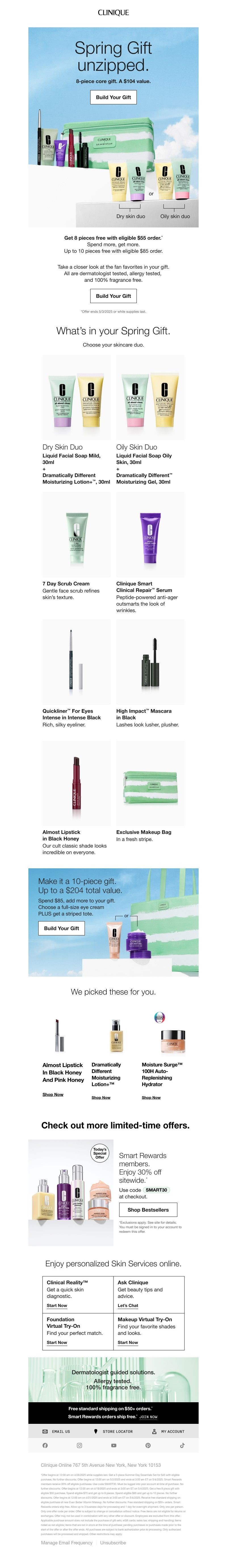Start the Clinical Reality skin diagnostic

click(57, 1306)
